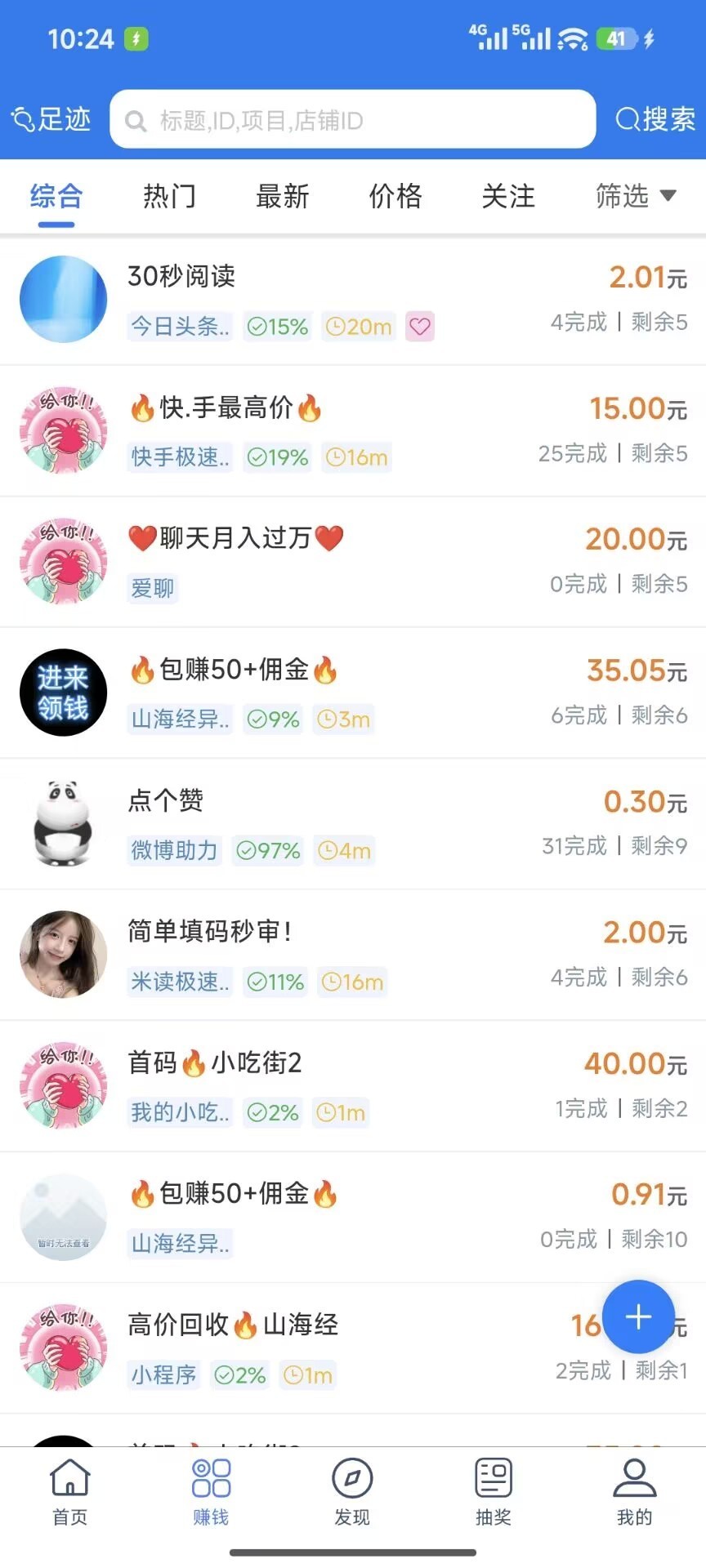Open the 今日头条 category label on 30秒阅读
The image size is (706, 1568).
point(179,327)
